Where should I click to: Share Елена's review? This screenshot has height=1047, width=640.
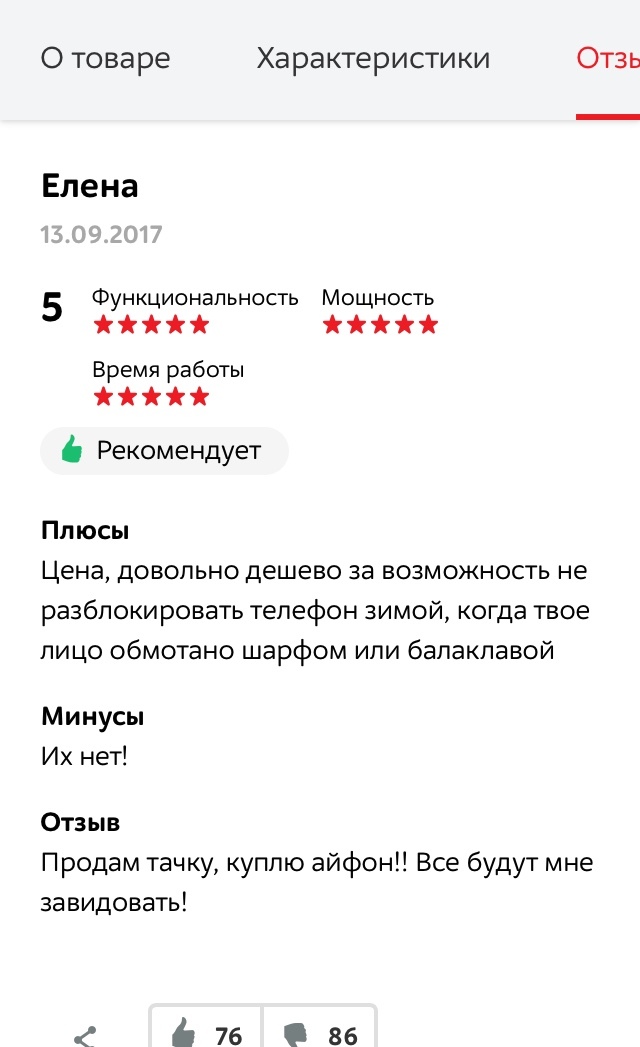coord(86,1034)
